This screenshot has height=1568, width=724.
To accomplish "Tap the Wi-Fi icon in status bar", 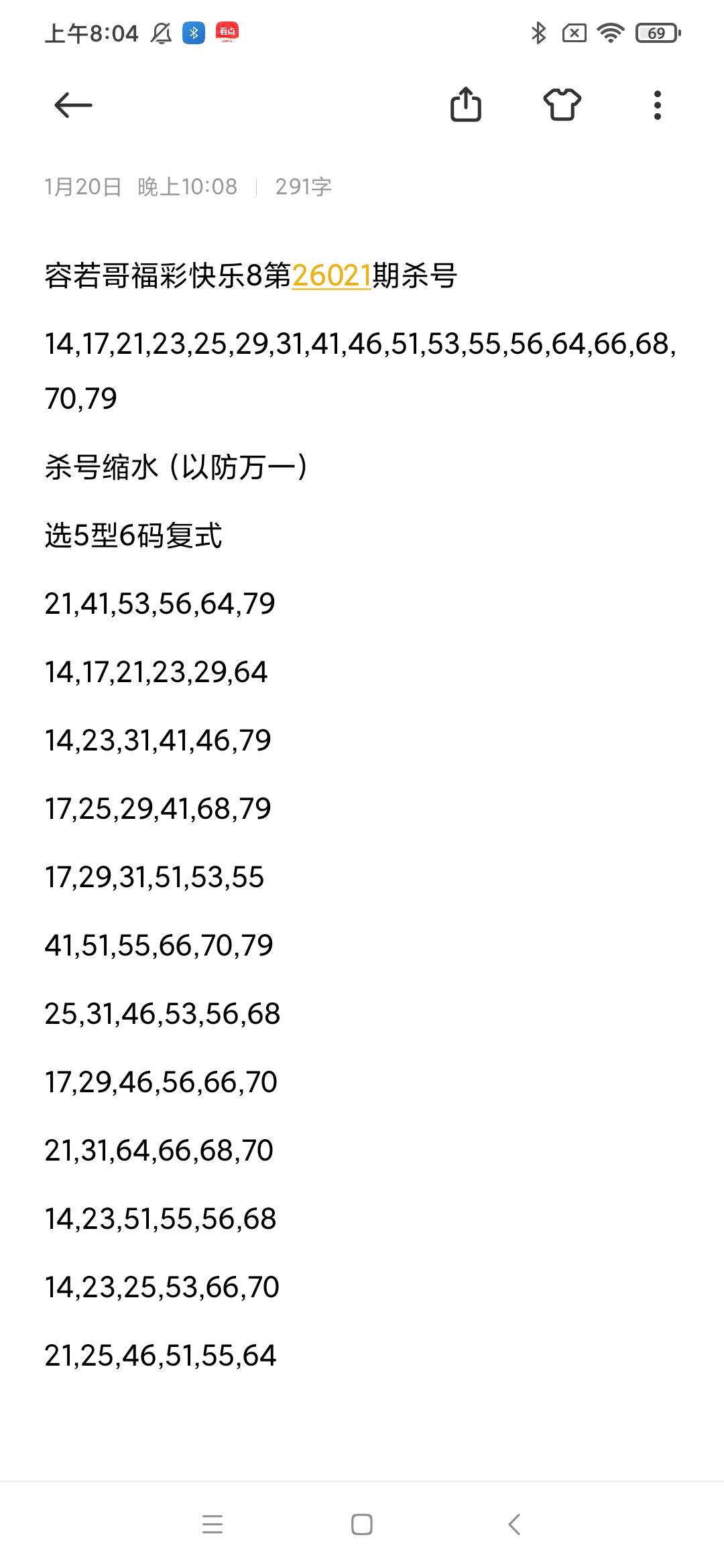I will (x=609, y=32).
